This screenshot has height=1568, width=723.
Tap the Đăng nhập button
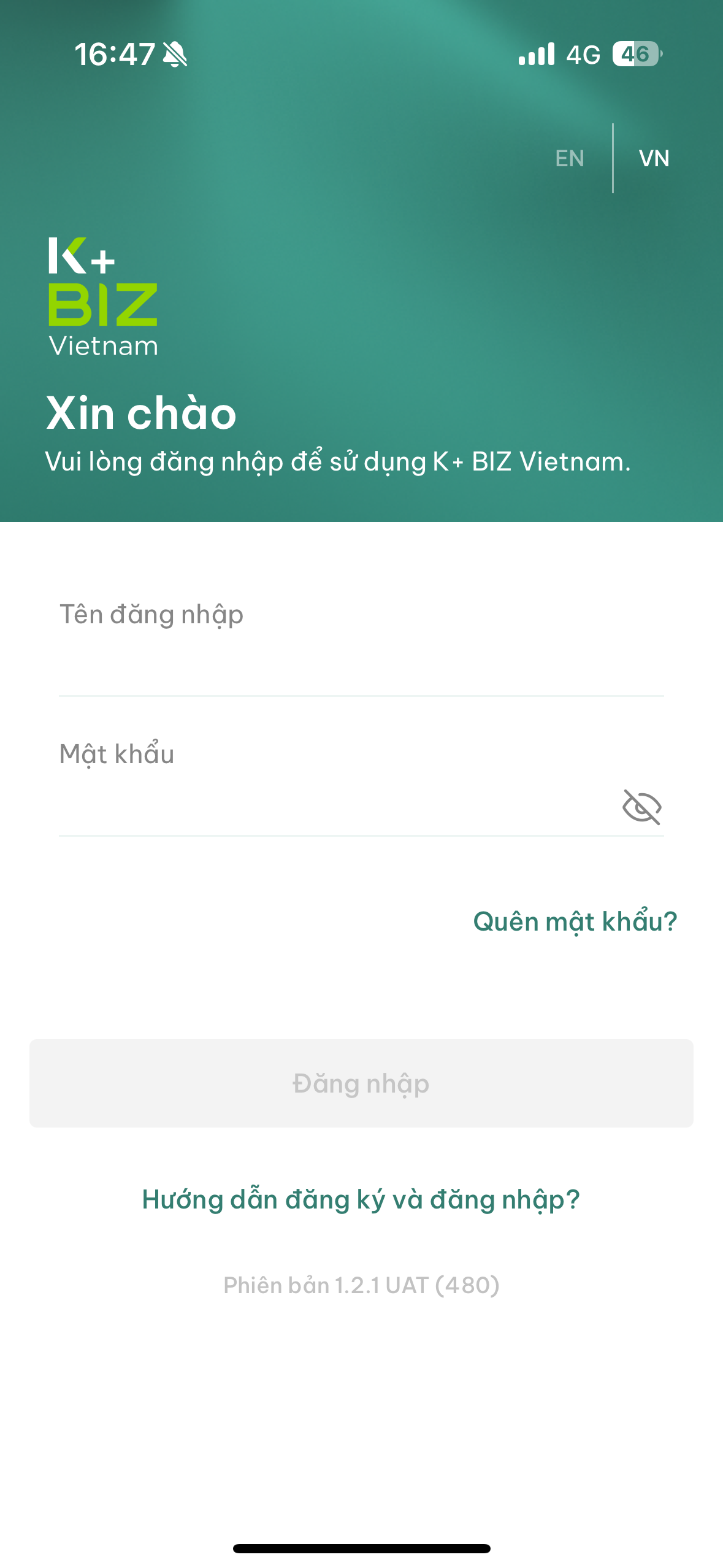(361, 1083)
